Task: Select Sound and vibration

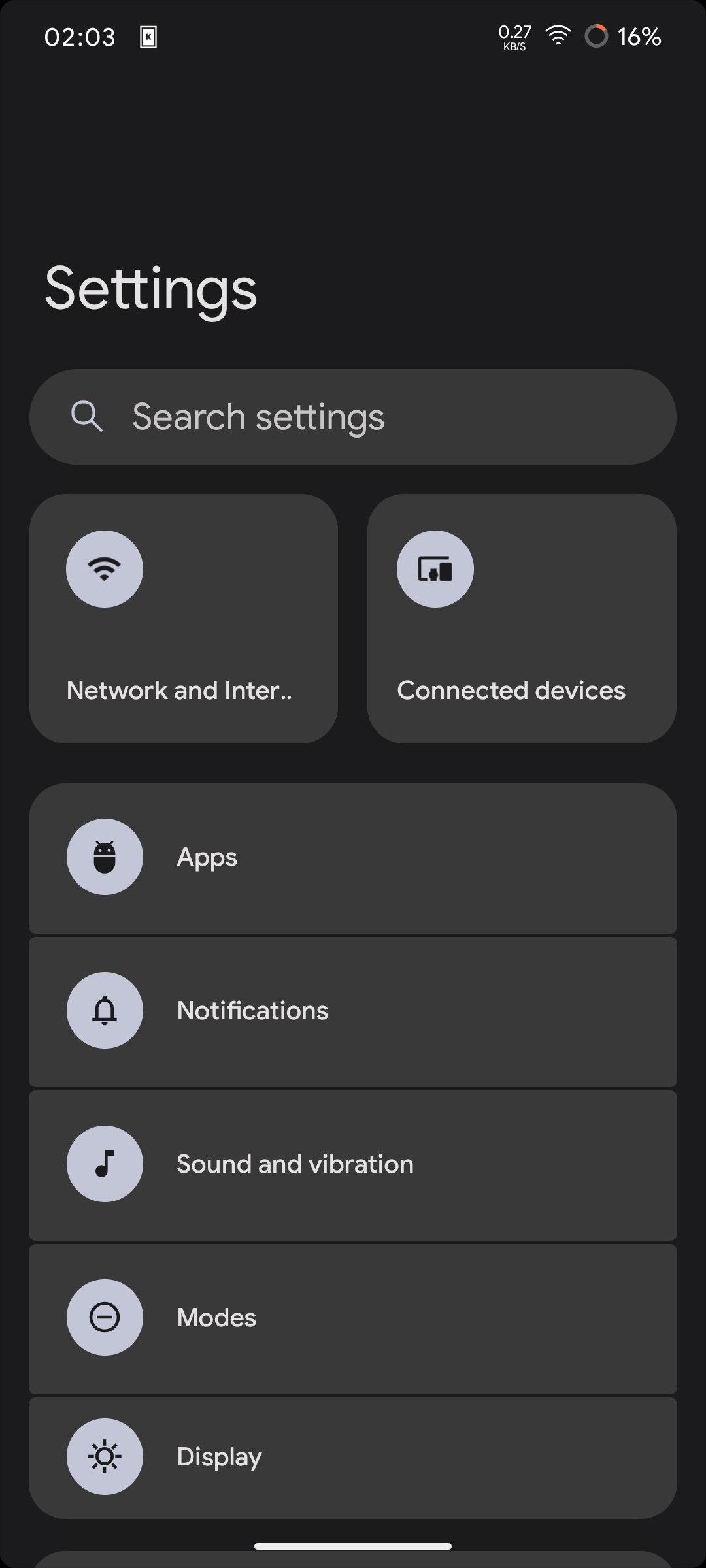Action: coord(353,1165)
